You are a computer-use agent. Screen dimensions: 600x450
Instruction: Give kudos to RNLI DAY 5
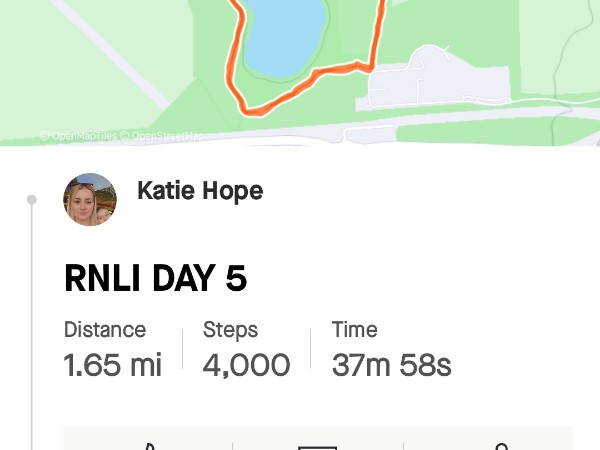(149, 442)
